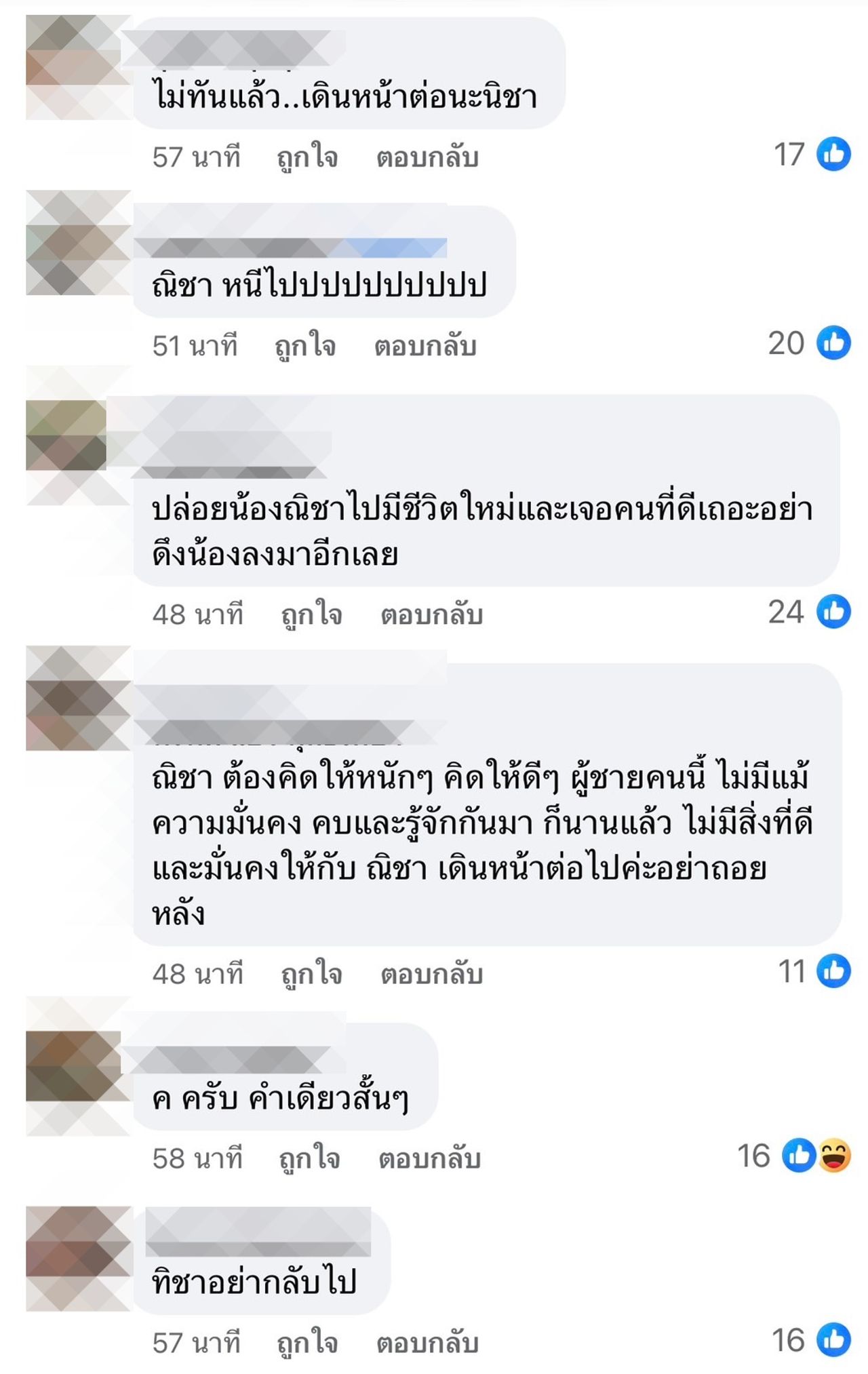The width and height of the screenshot is (868, 1374).
Task: Like the comment "ไม่ทันแล้ว..เดินหน้าต่อนะนิชา"
Action: (307, 157)
